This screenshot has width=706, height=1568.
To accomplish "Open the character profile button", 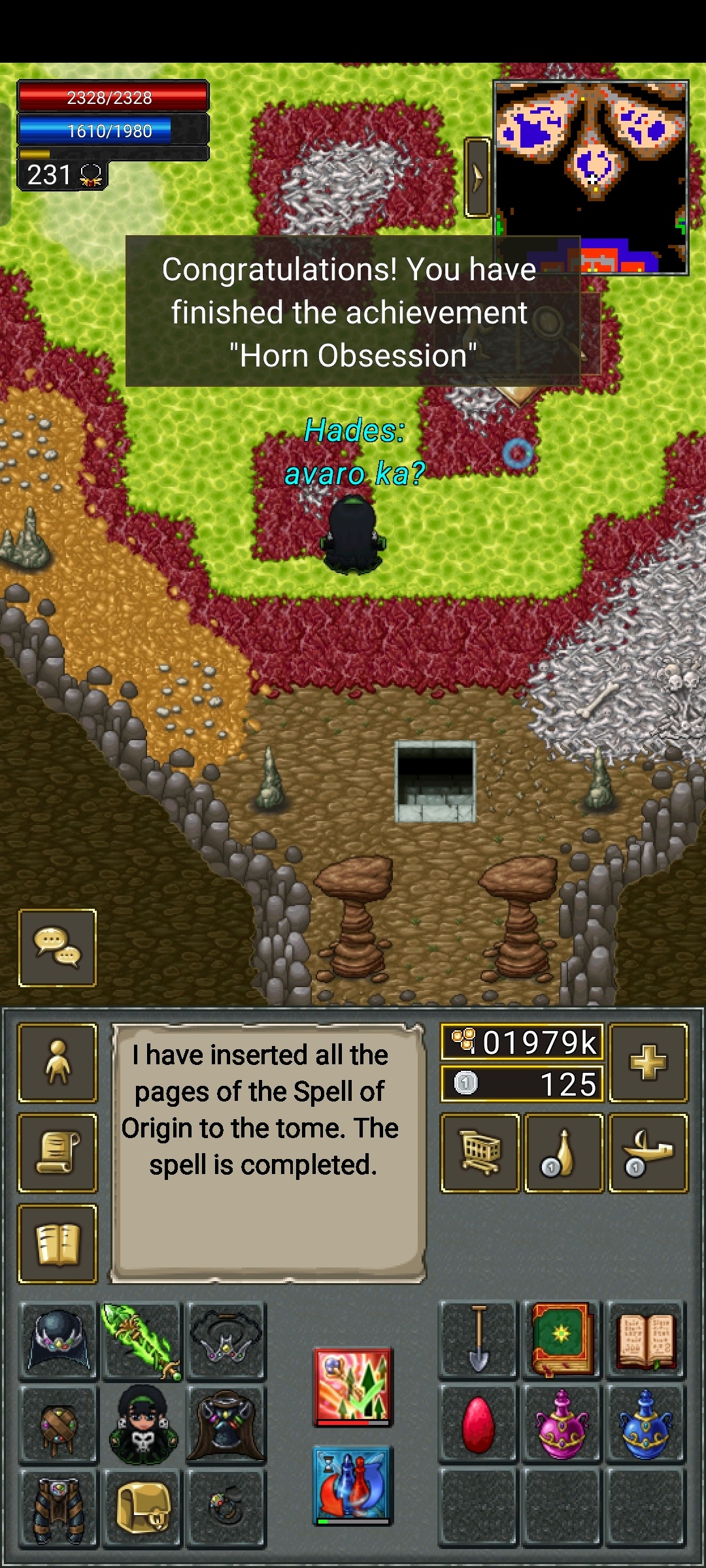I will coord(58,1062).
